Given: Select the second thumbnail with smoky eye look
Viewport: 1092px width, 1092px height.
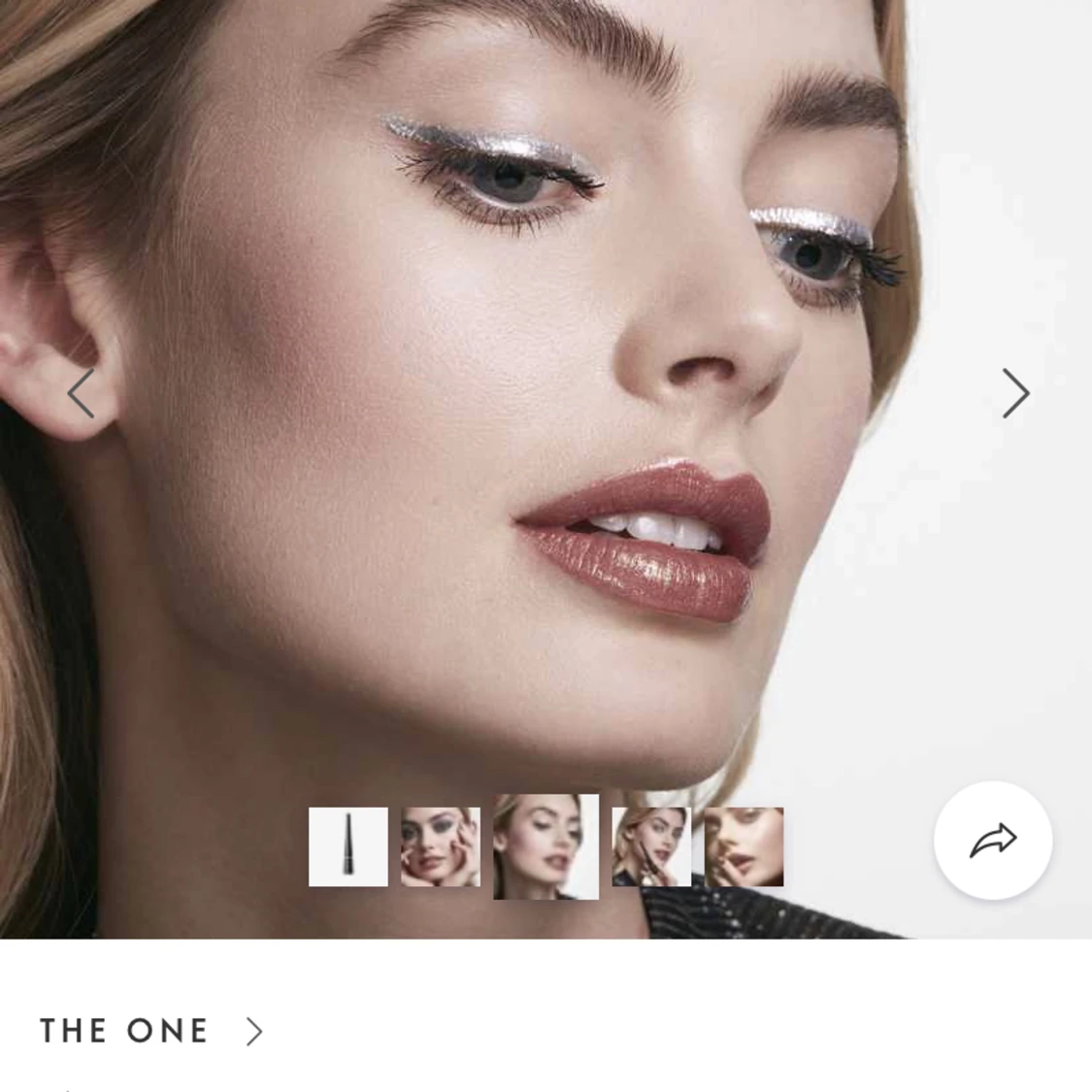Looking at the screenshot, I should 441,846.
